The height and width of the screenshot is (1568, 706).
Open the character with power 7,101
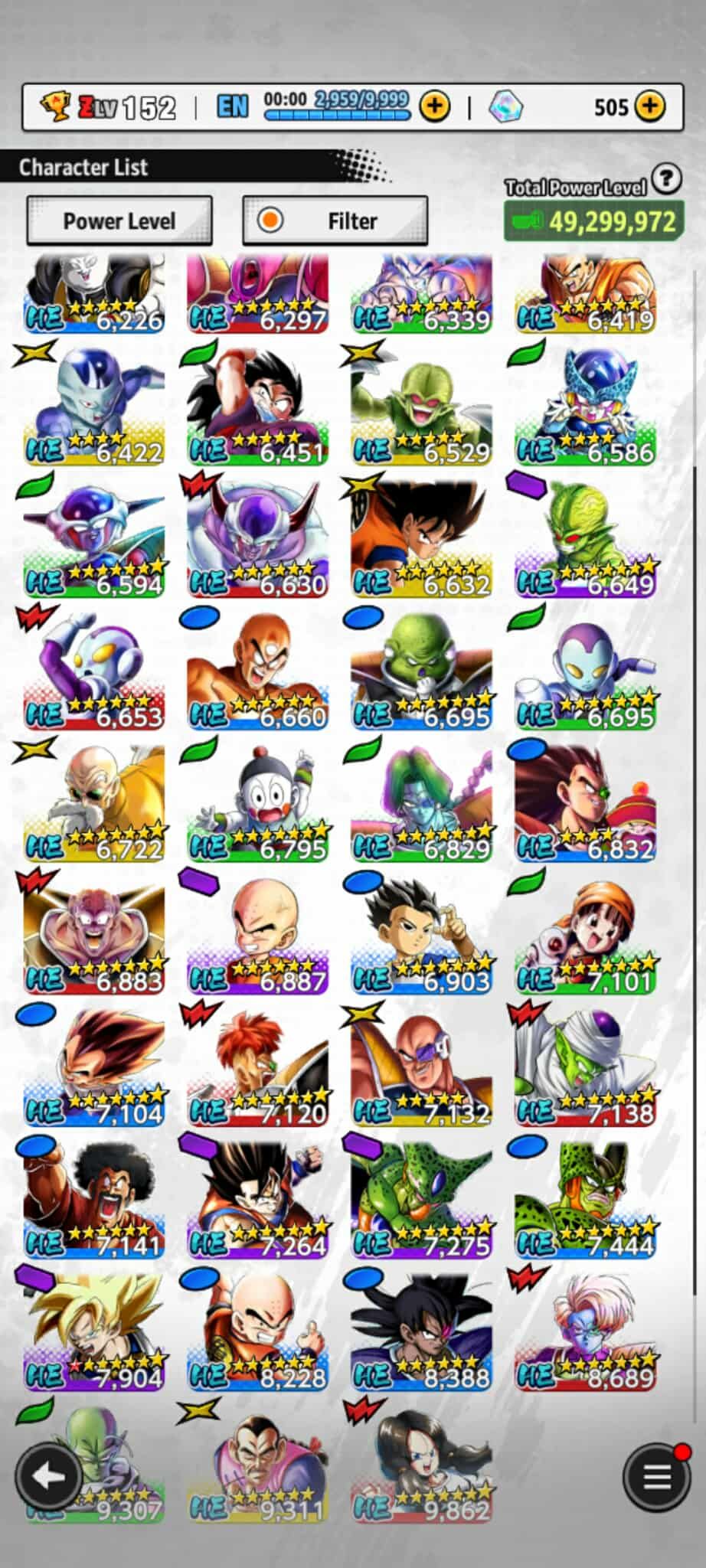(x=586, y=934)
